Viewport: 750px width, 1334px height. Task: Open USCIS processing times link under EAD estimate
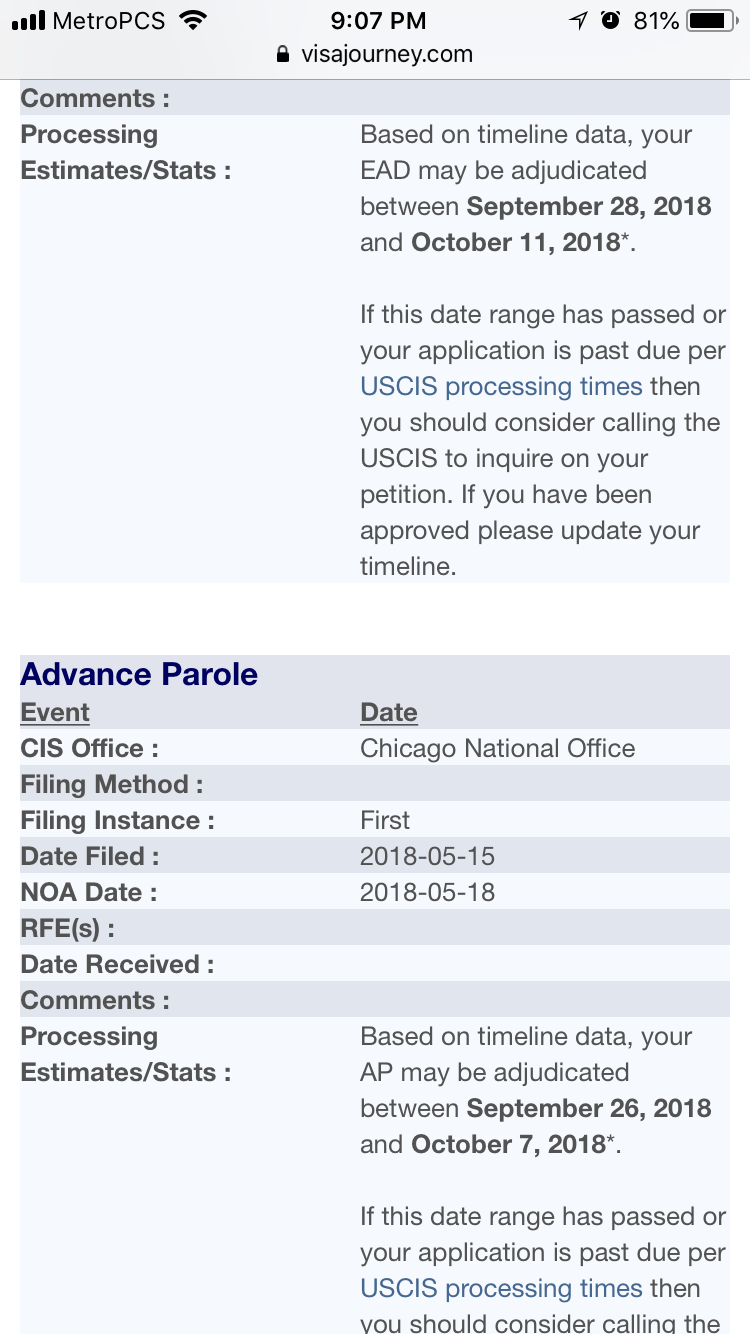coord(501,387)
